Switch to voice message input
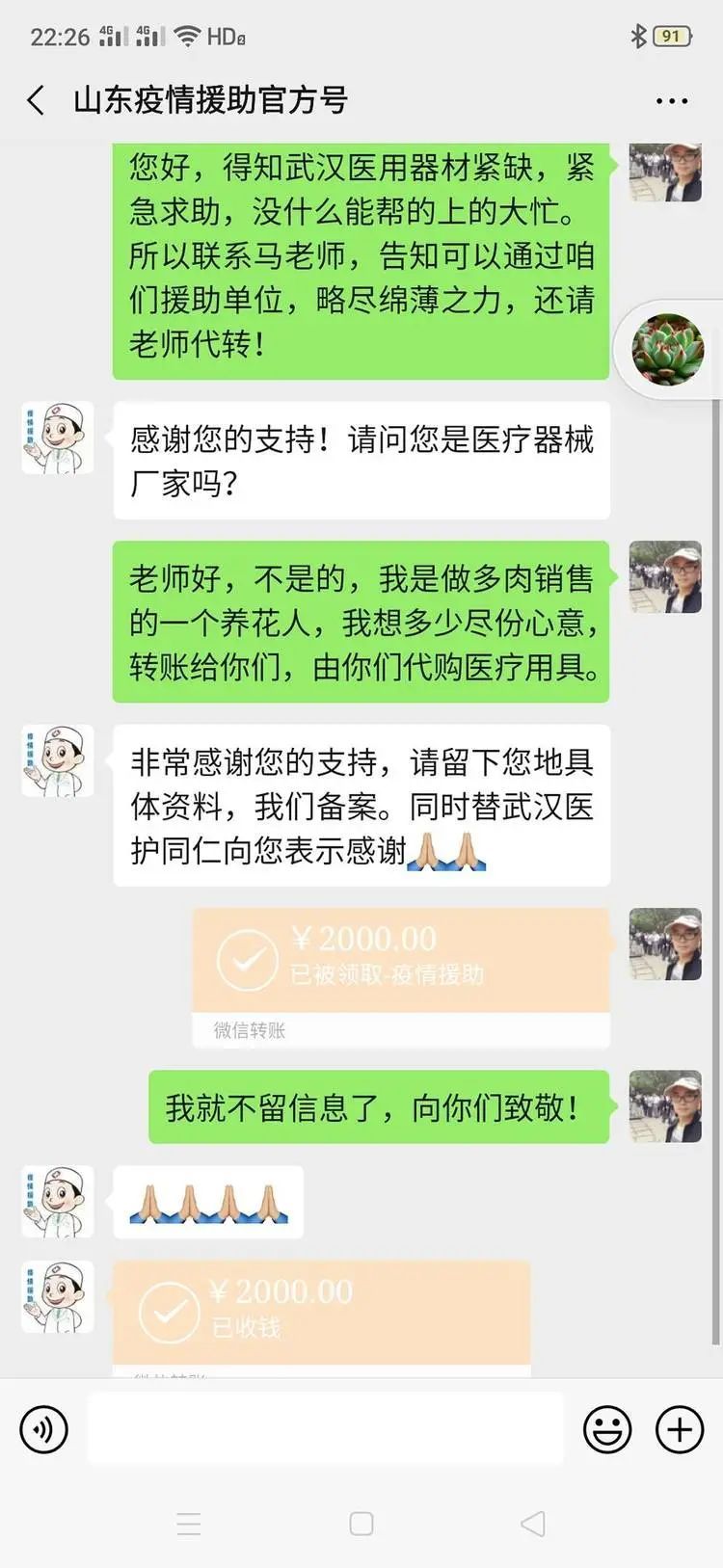This screenshot has width=723, height=1568. (x=43, y=1428)
